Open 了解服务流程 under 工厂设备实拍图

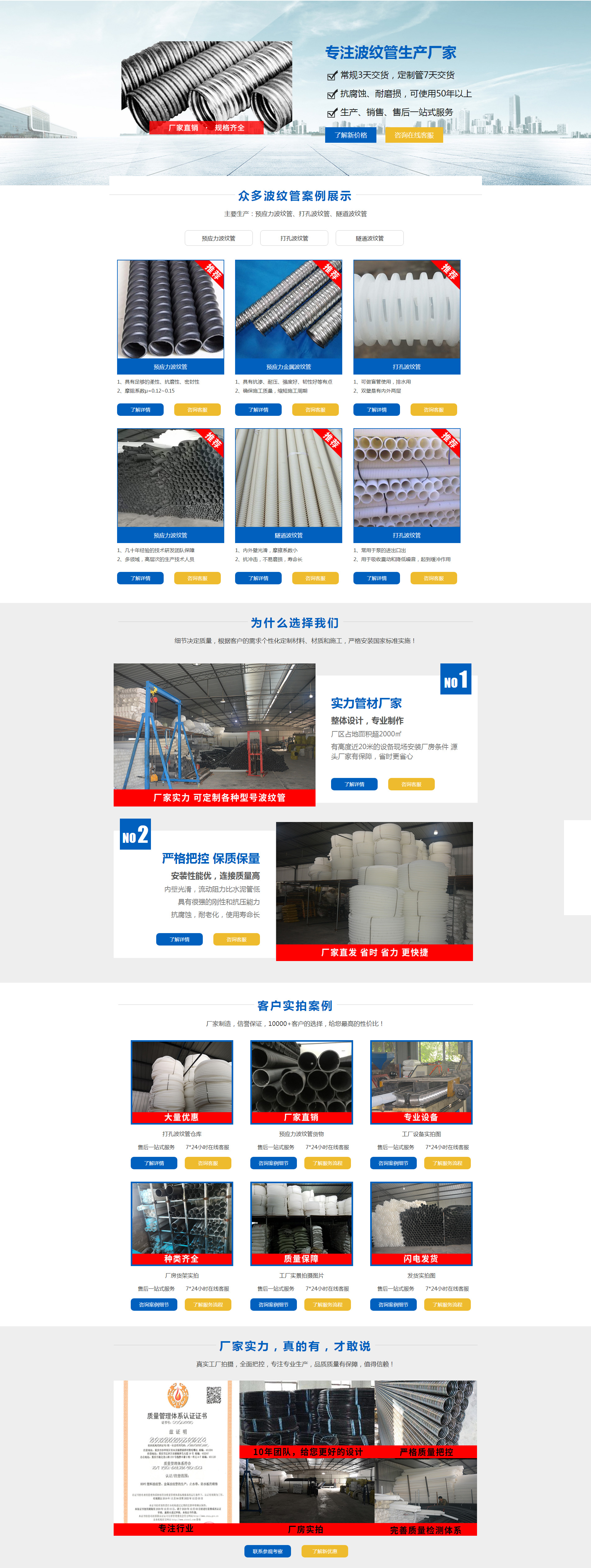(x=448, y=1163)
